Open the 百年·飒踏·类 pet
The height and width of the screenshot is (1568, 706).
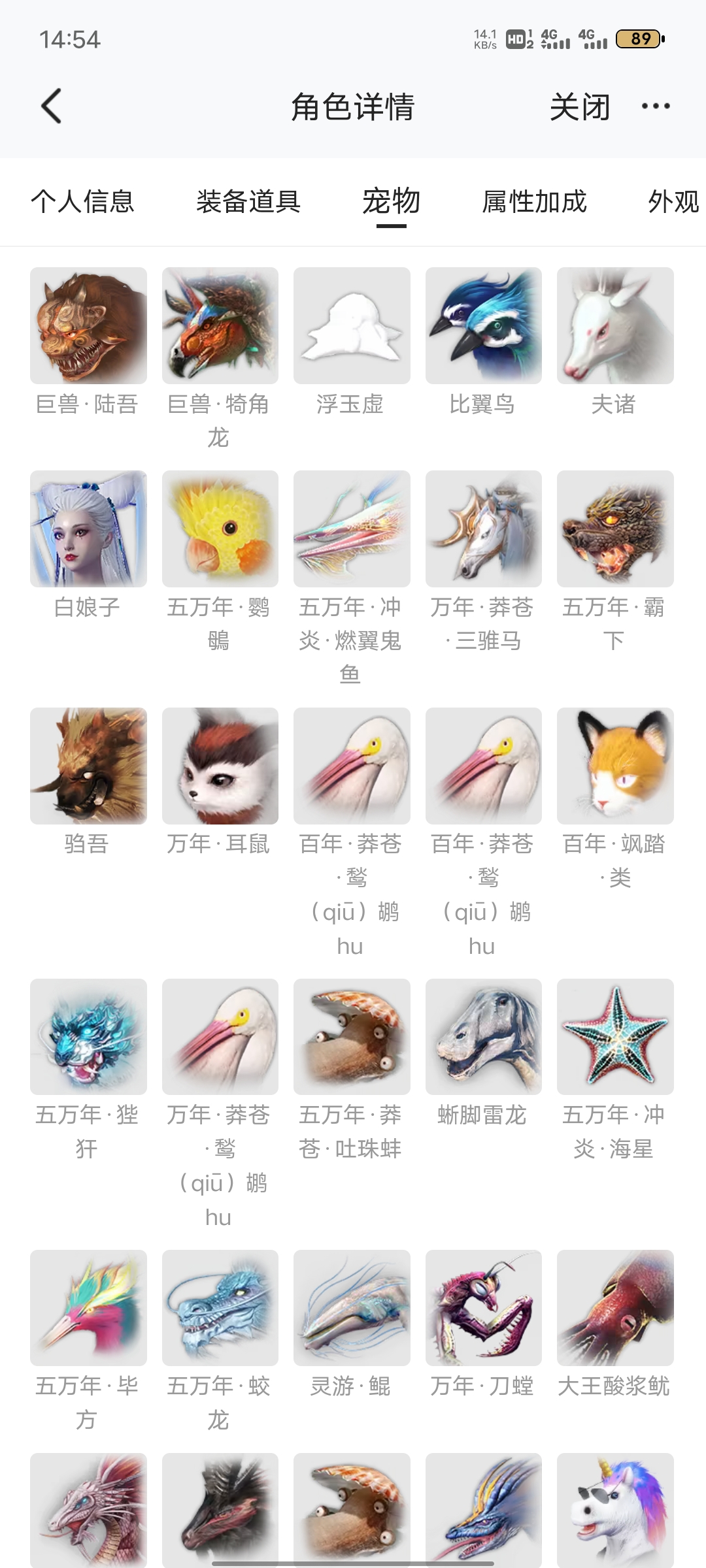pyautogui.click(x=615, y=766)
